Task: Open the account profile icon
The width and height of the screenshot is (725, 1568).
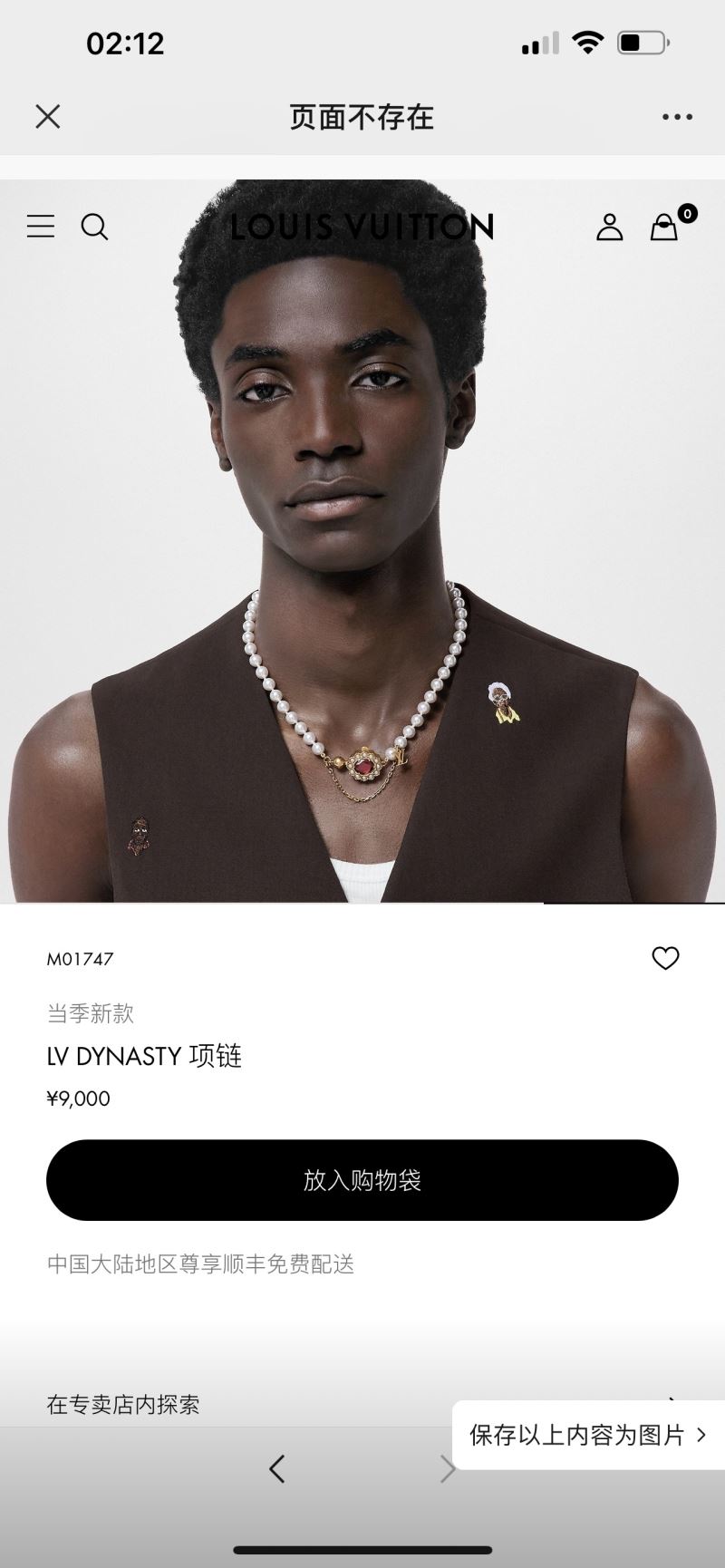Action: (x=609, y=227)
